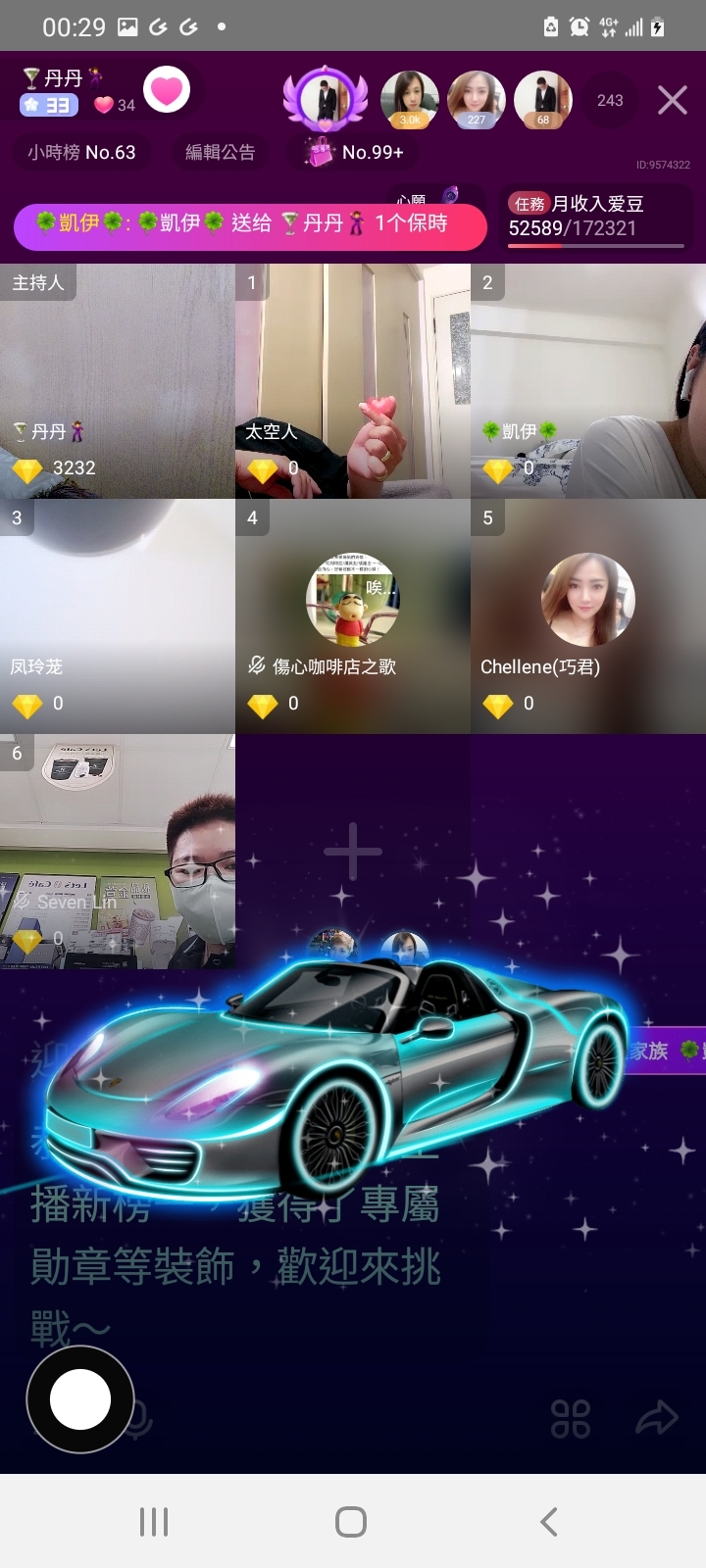
Task: Open seat 4 傷心咖啡店之歌
Action: point(352,615)
